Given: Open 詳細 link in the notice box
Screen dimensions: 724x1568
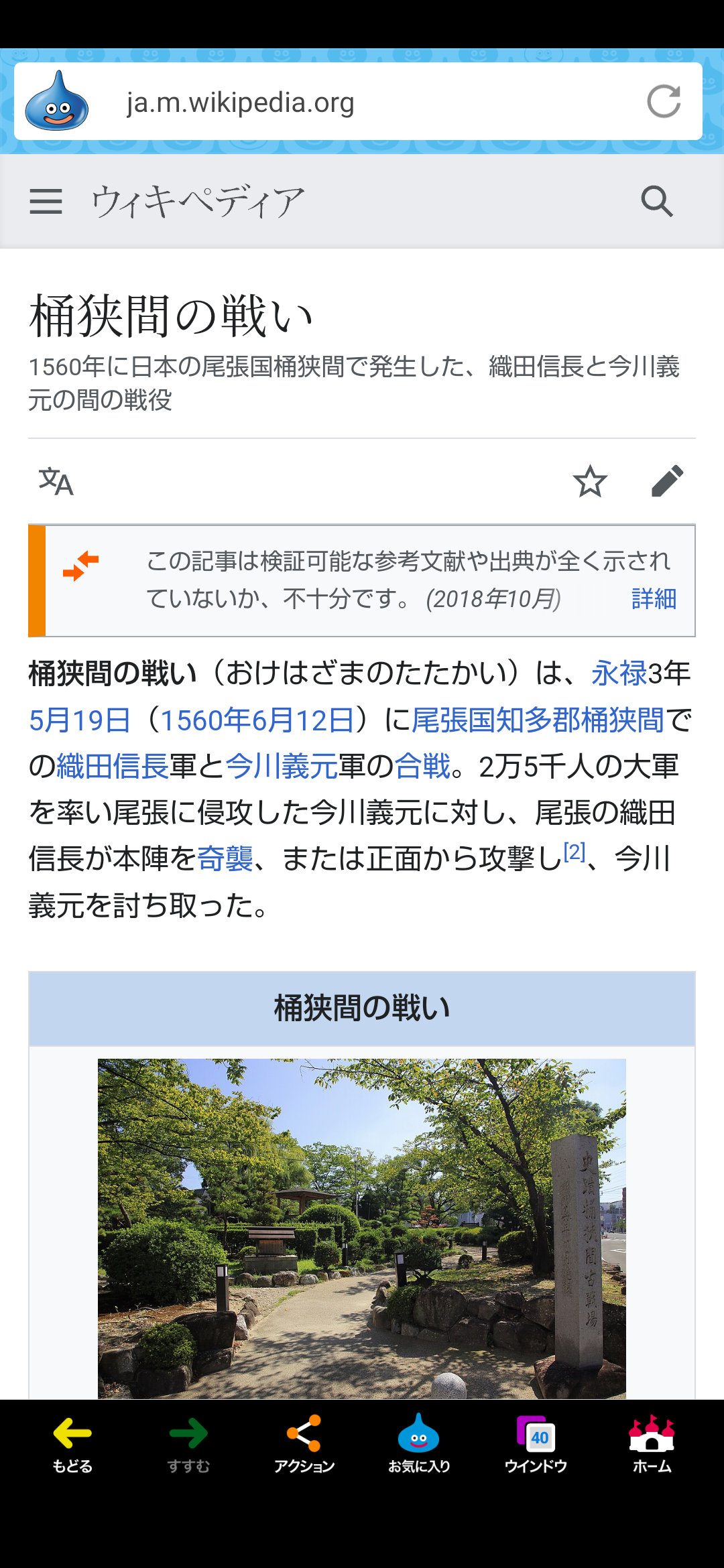Looking at the screenshot, I should point(654,598).
